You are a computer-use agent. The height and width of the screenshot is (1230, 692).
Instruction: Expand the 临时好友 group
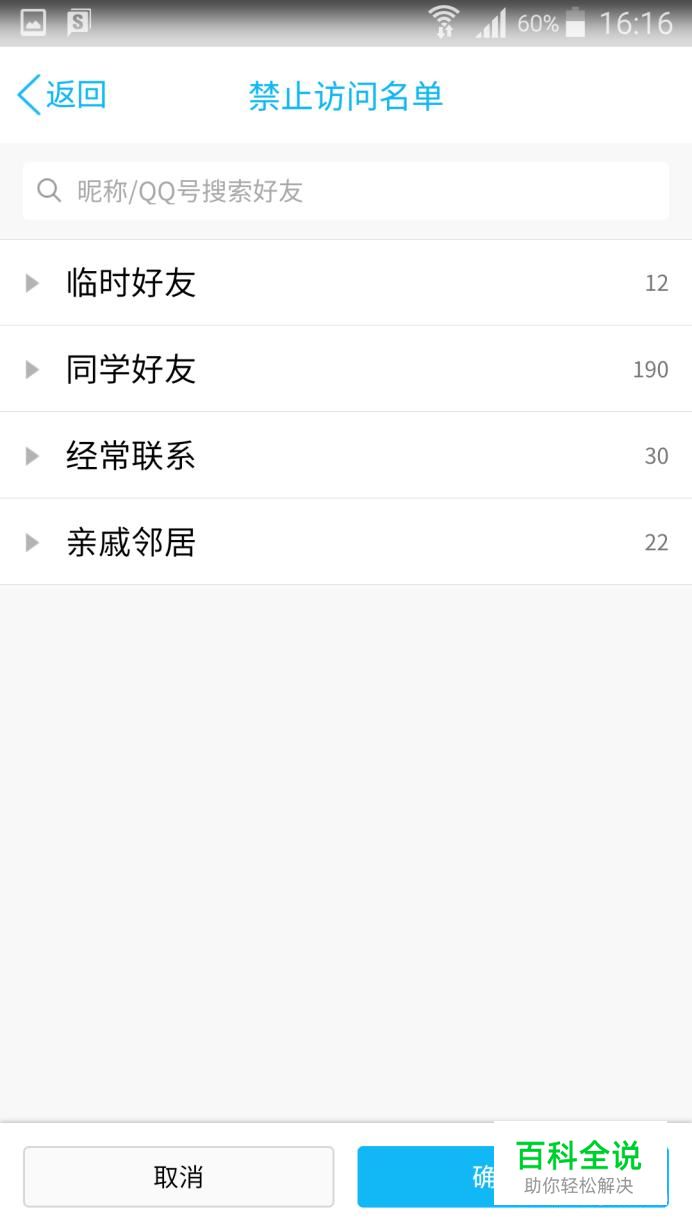coord(346,283)
